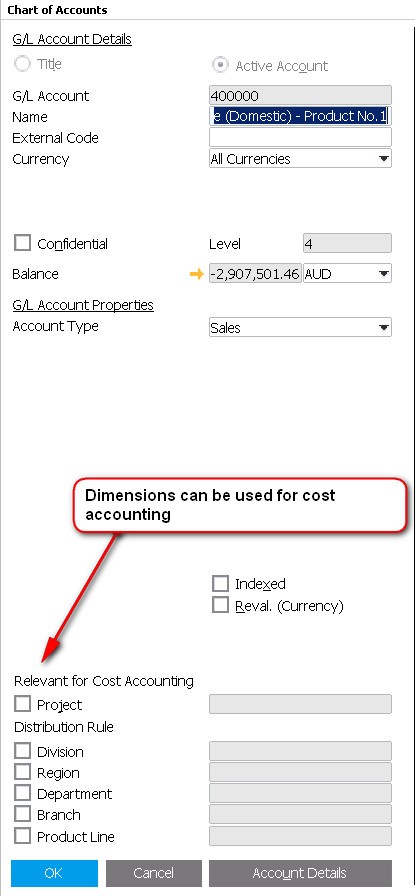Cancel the account changes

click(154, 873)
